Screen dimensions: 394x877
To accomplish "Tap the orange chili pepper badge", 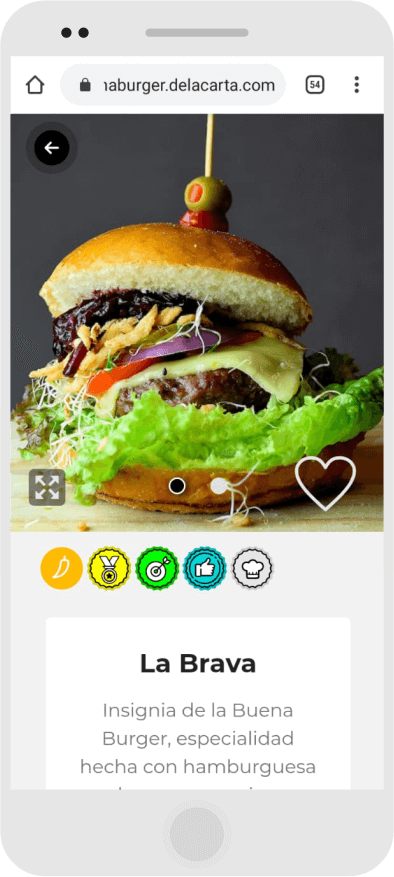I will coord(62,568).
